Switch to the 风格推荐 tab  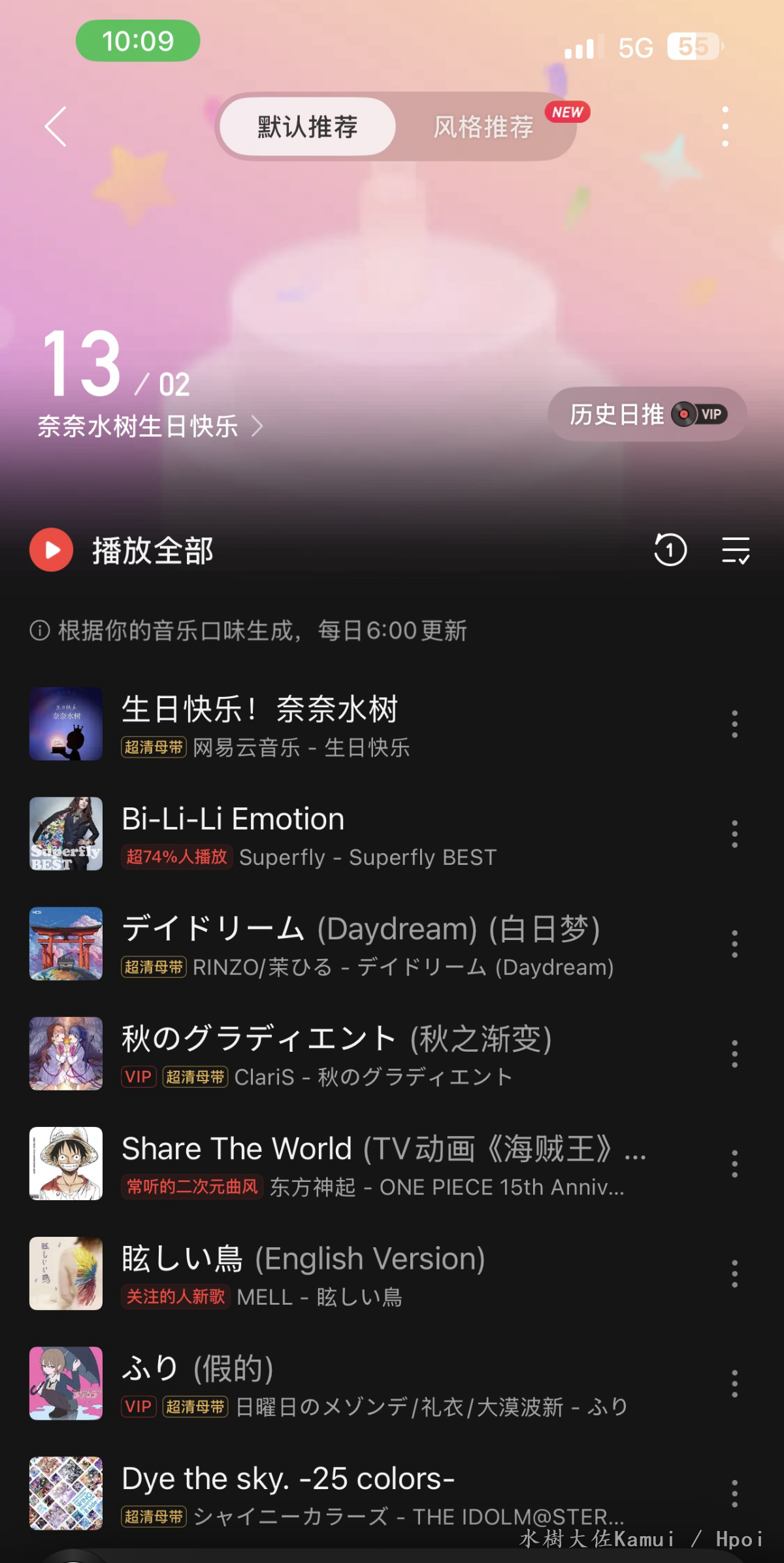click(483, 126)
